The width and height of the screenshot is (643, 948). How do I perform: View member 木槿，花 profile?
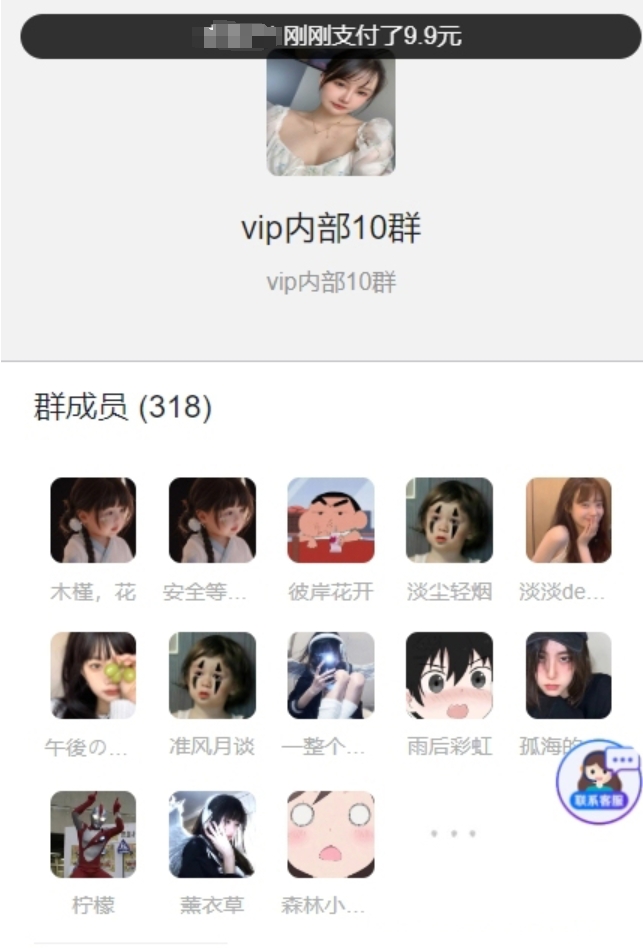coord(93,520)
